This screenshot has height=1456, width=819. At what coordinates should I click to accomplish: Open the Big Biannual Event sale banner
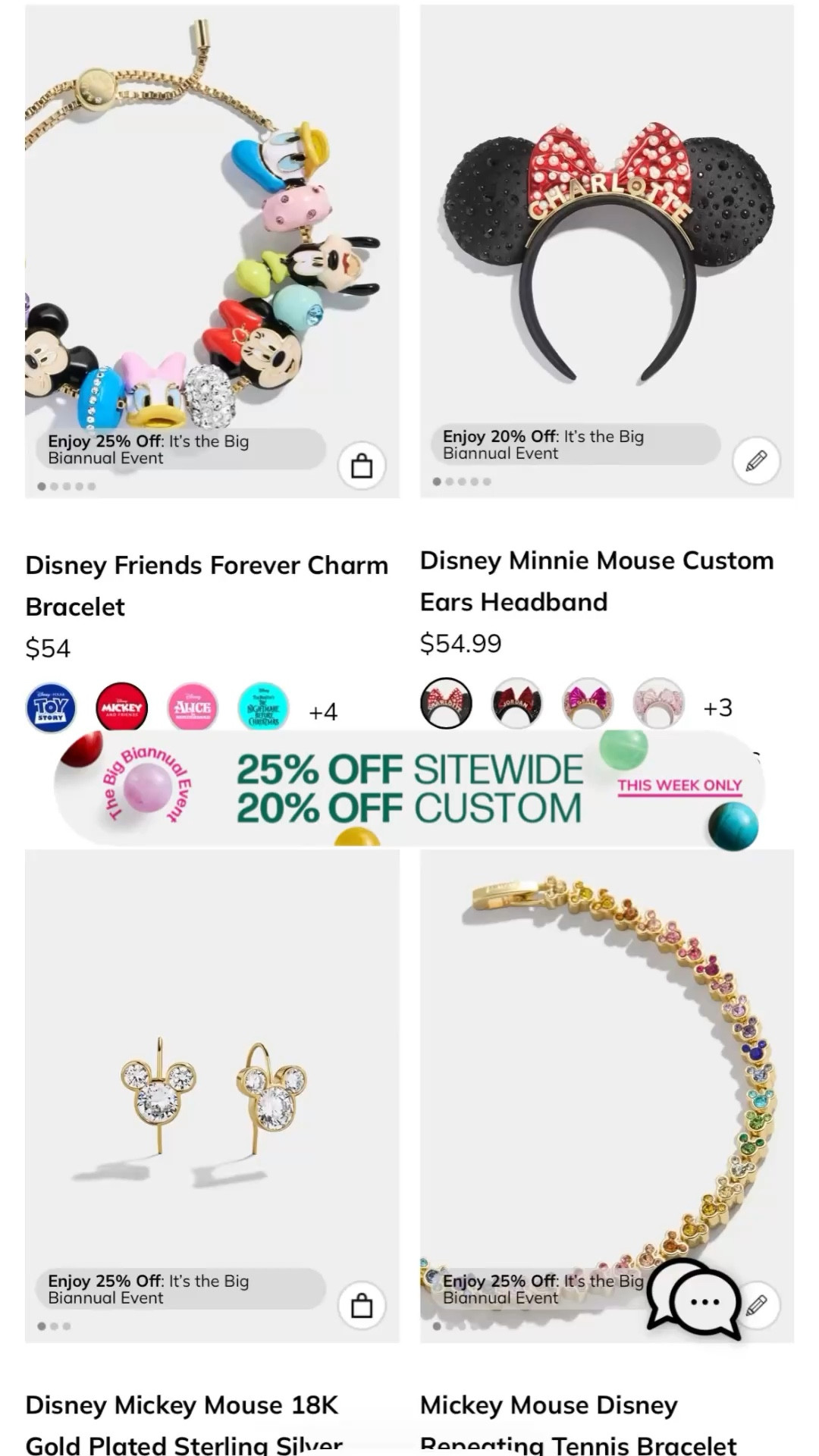click(409, 789)
